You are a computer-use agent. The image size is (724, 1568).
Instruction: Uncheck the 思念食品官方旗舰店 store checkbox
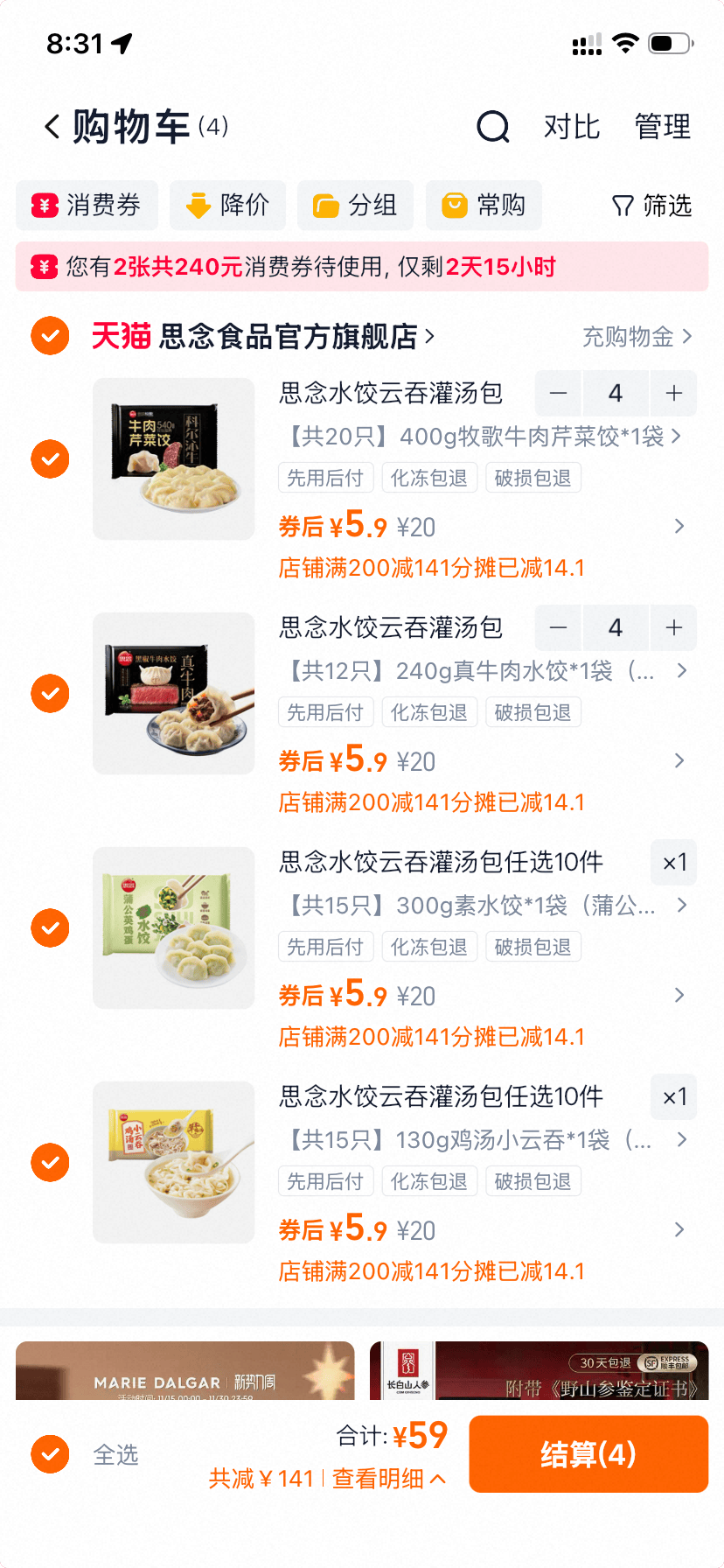tap(50, 335)
